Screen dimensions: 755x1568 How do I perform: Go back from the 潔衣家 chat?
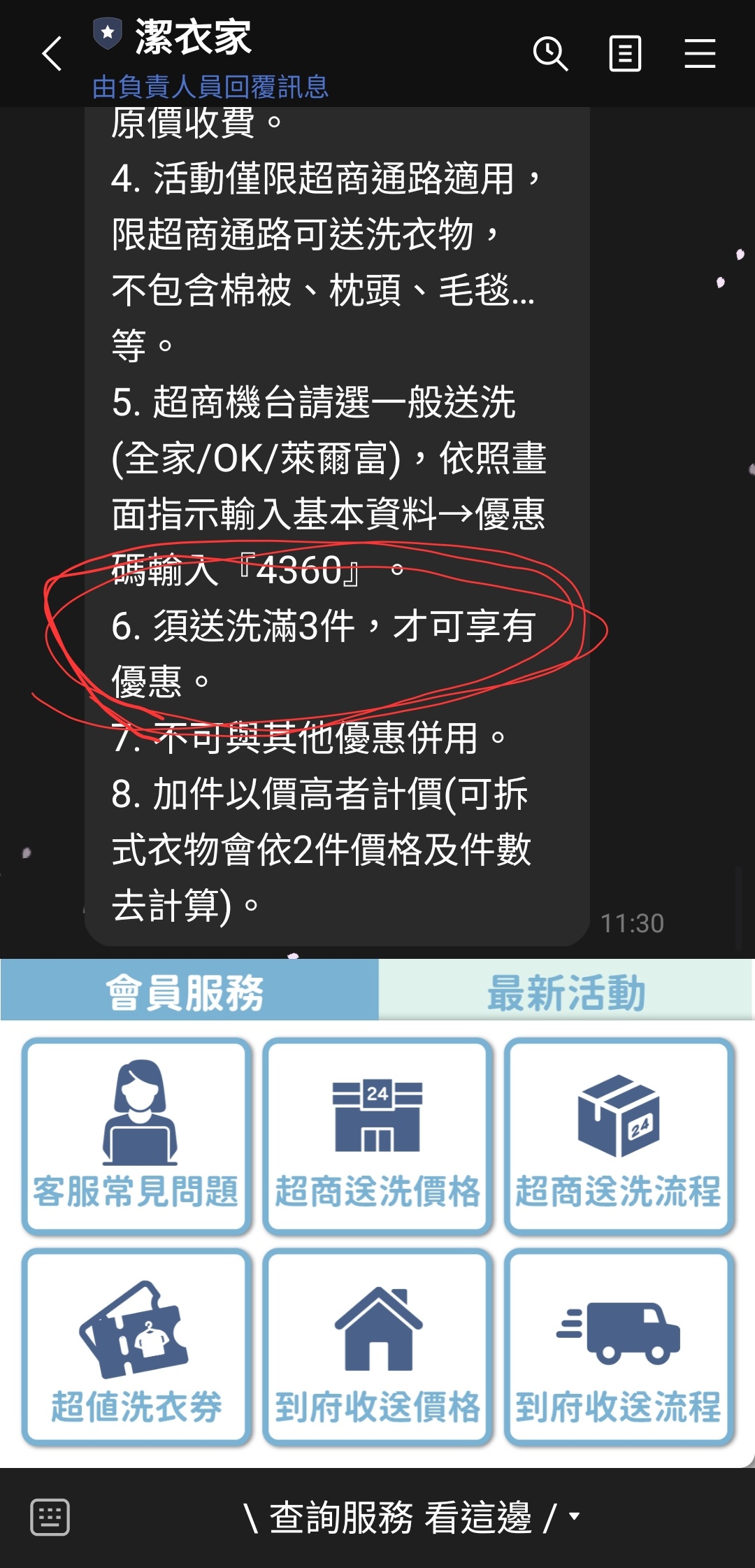click(x=52, y=54)
